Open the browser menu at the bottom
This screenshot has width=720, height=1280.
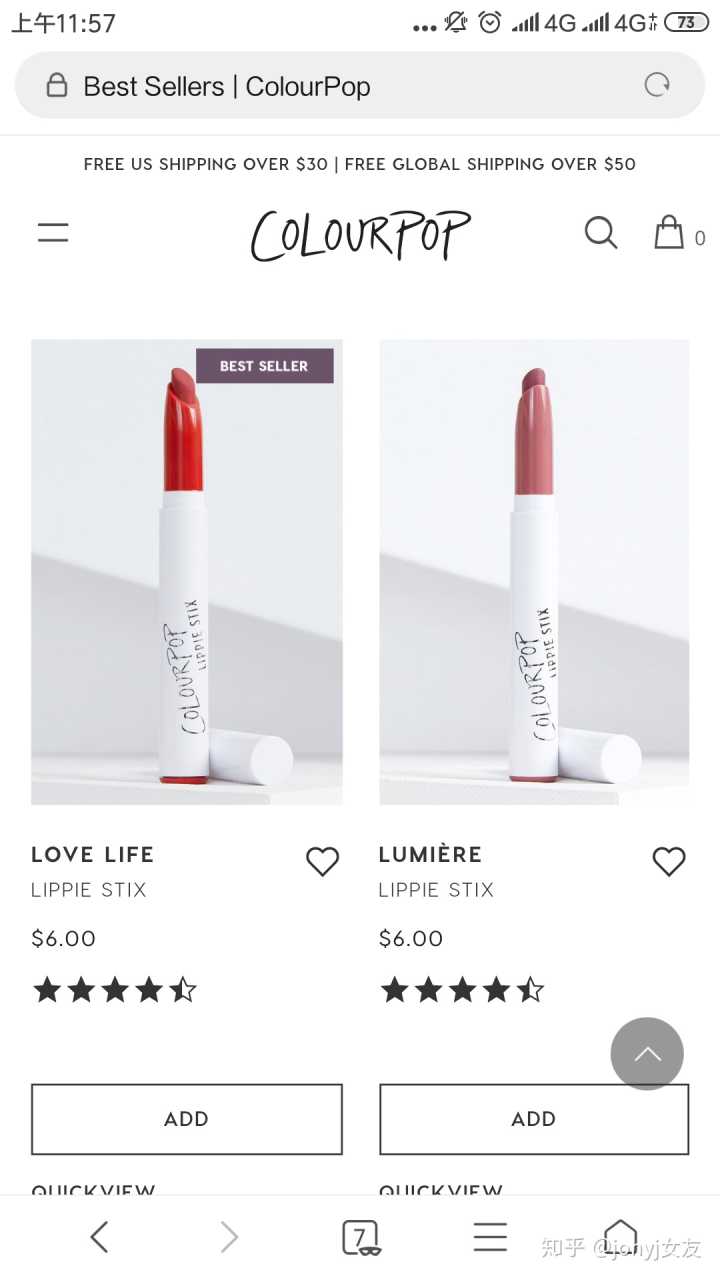pyautogui.click(x=490, y=1238)
